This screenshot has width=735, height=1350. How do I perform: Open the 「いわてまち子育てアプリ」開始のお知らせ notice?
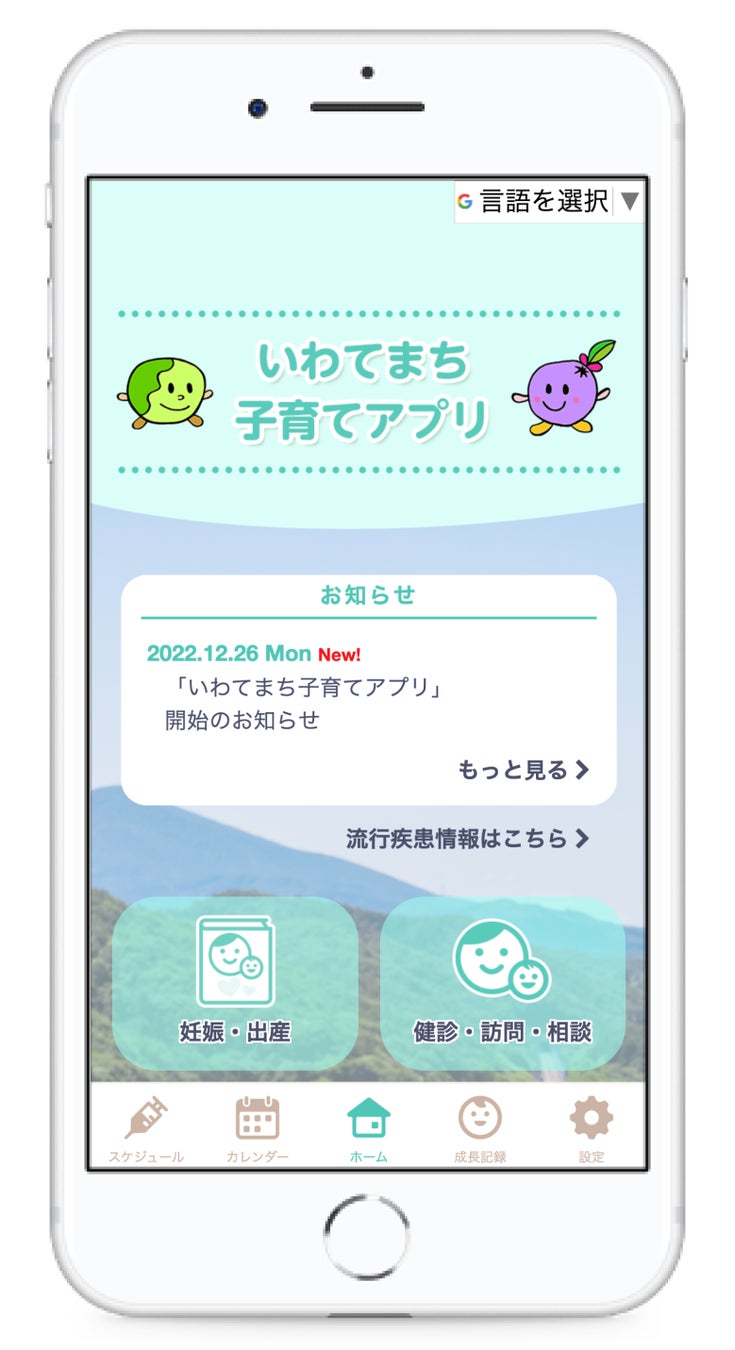[x=305, y=704]
